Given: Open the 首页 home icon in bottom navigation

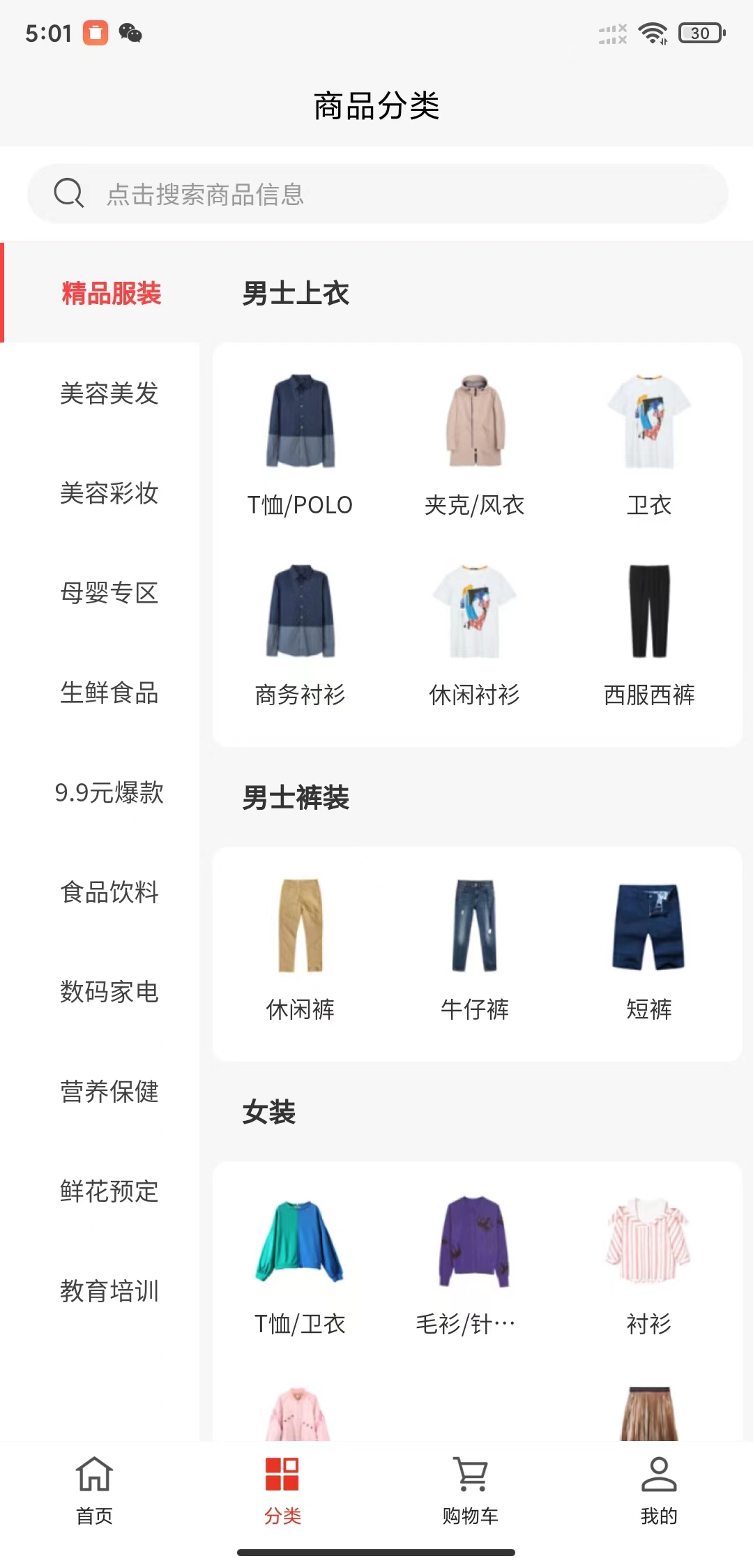Looking at the screenshot, I should pyautogui.click(x=94, y=1475).
